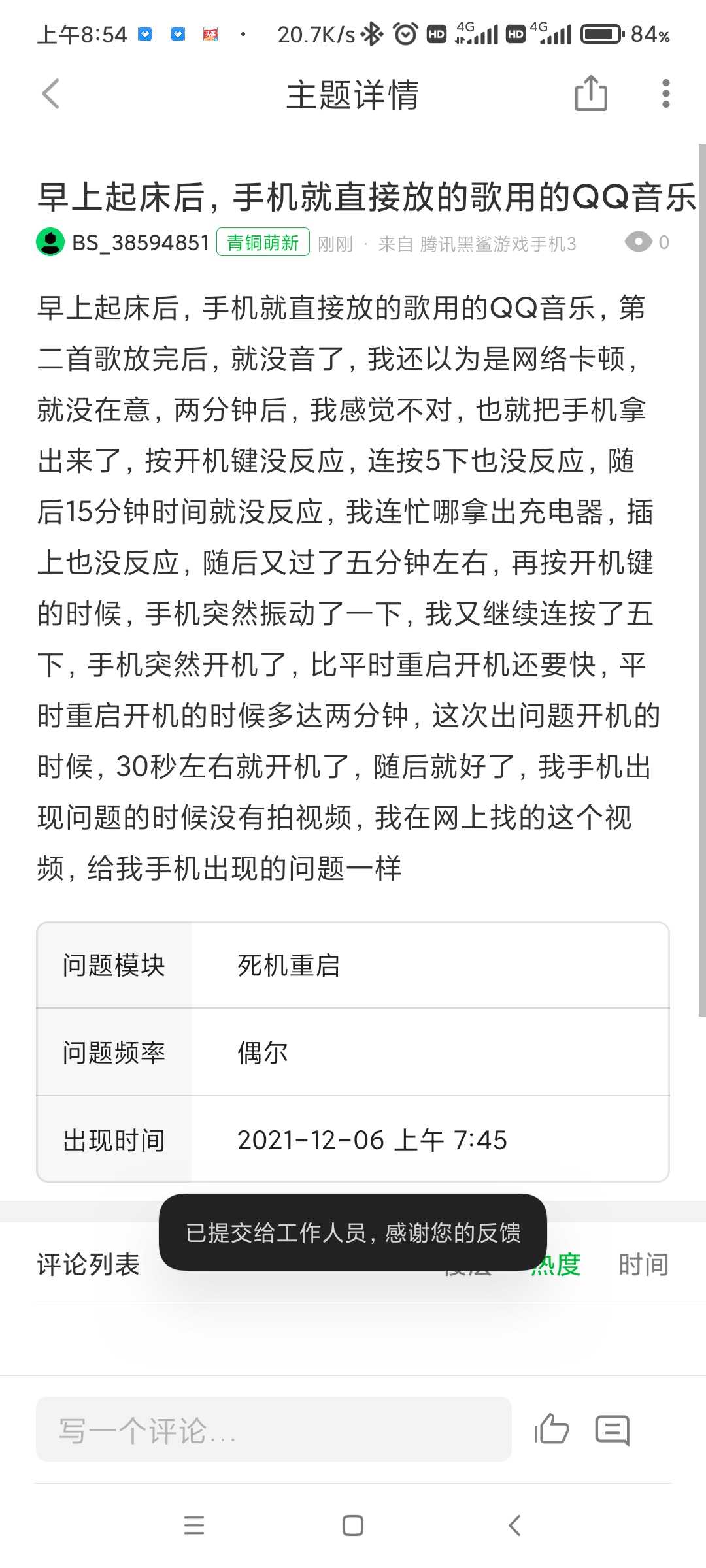Like this post with thumbs-up
Viewport: 706px width, 1568px height.
(x=552, y=1429)
